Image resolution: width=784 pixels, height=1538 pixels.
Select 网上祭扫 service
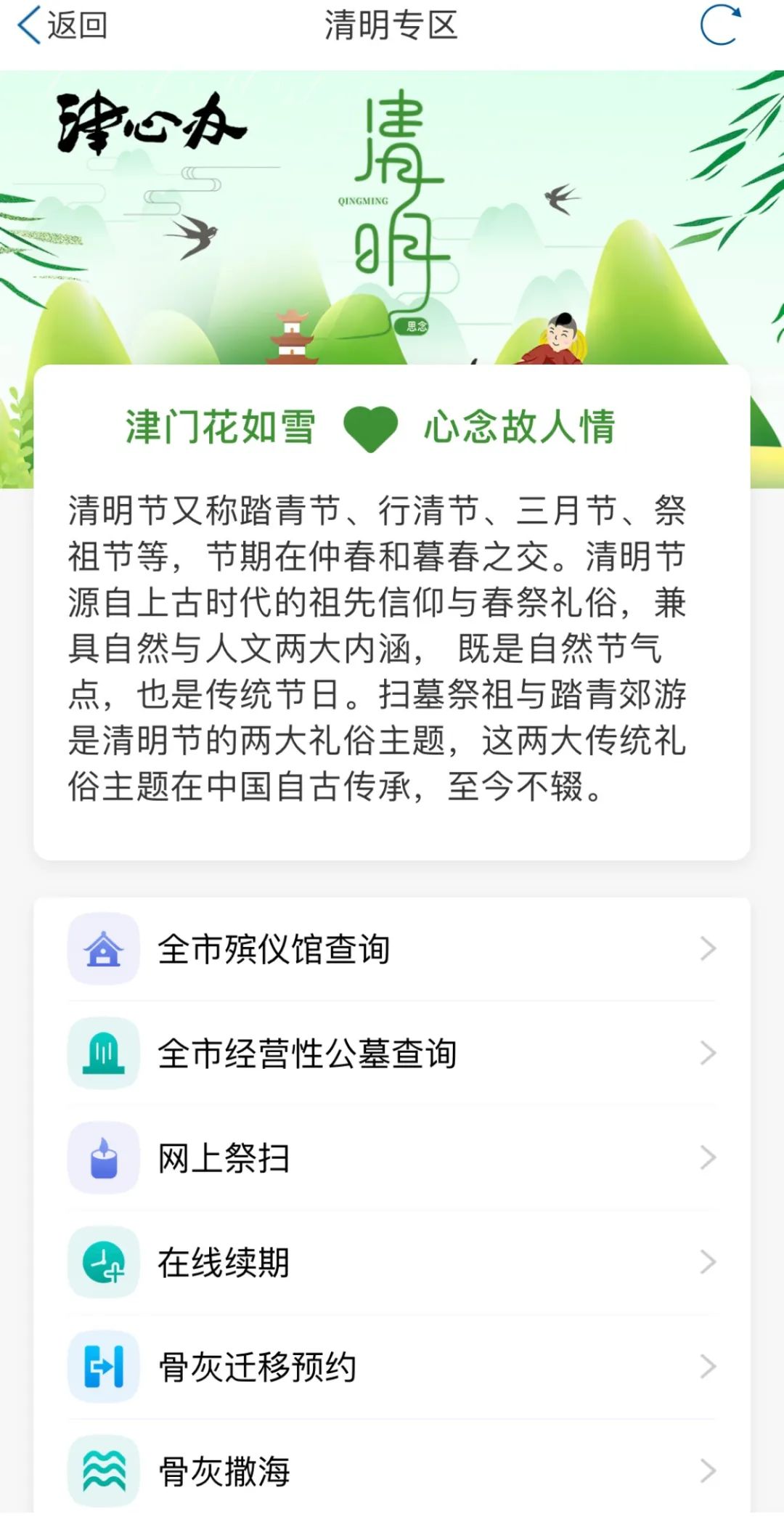(392, 1157)
